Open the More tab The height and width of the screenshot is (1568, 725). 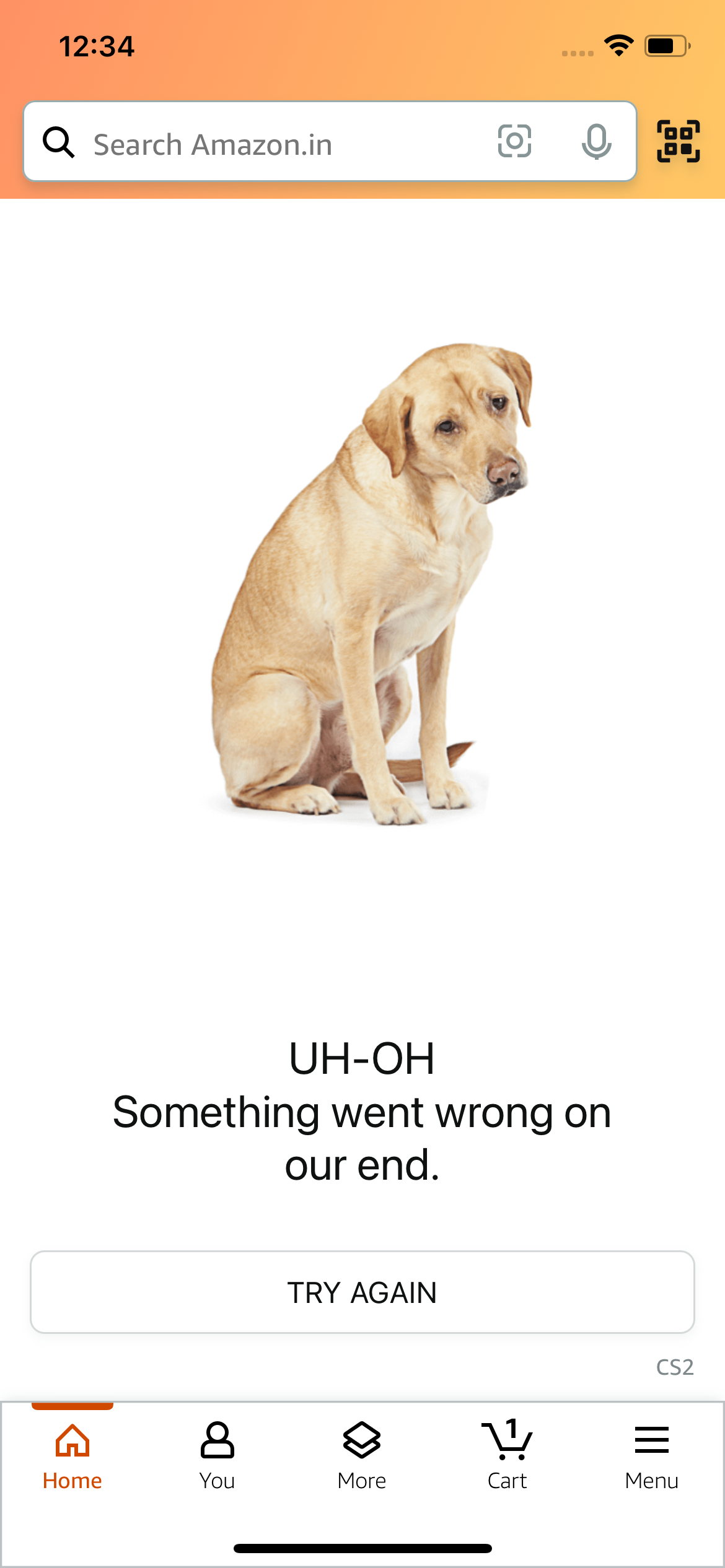pyautogui.click(x=362, y=1454)
